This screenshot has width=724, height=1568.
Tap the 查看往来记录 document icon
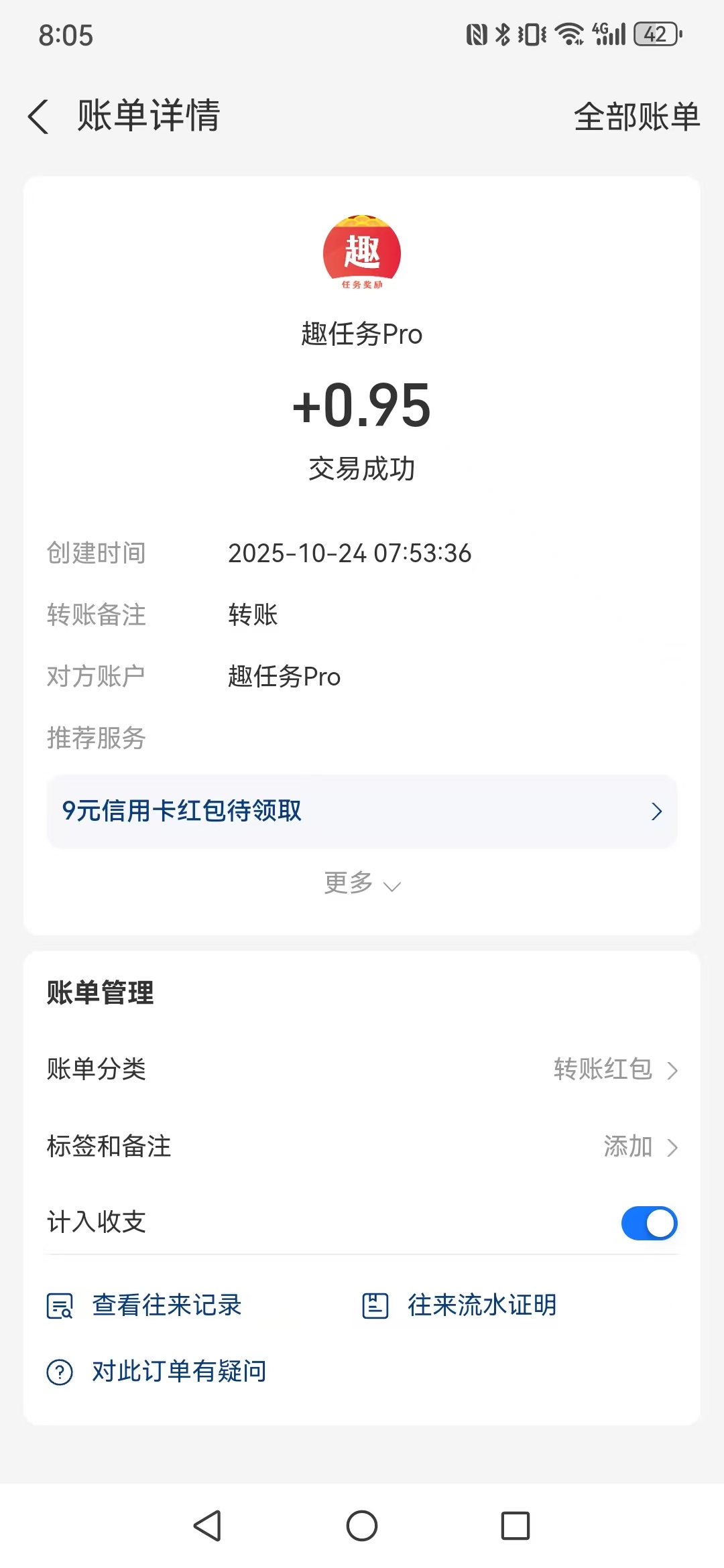click(59, 1305)
